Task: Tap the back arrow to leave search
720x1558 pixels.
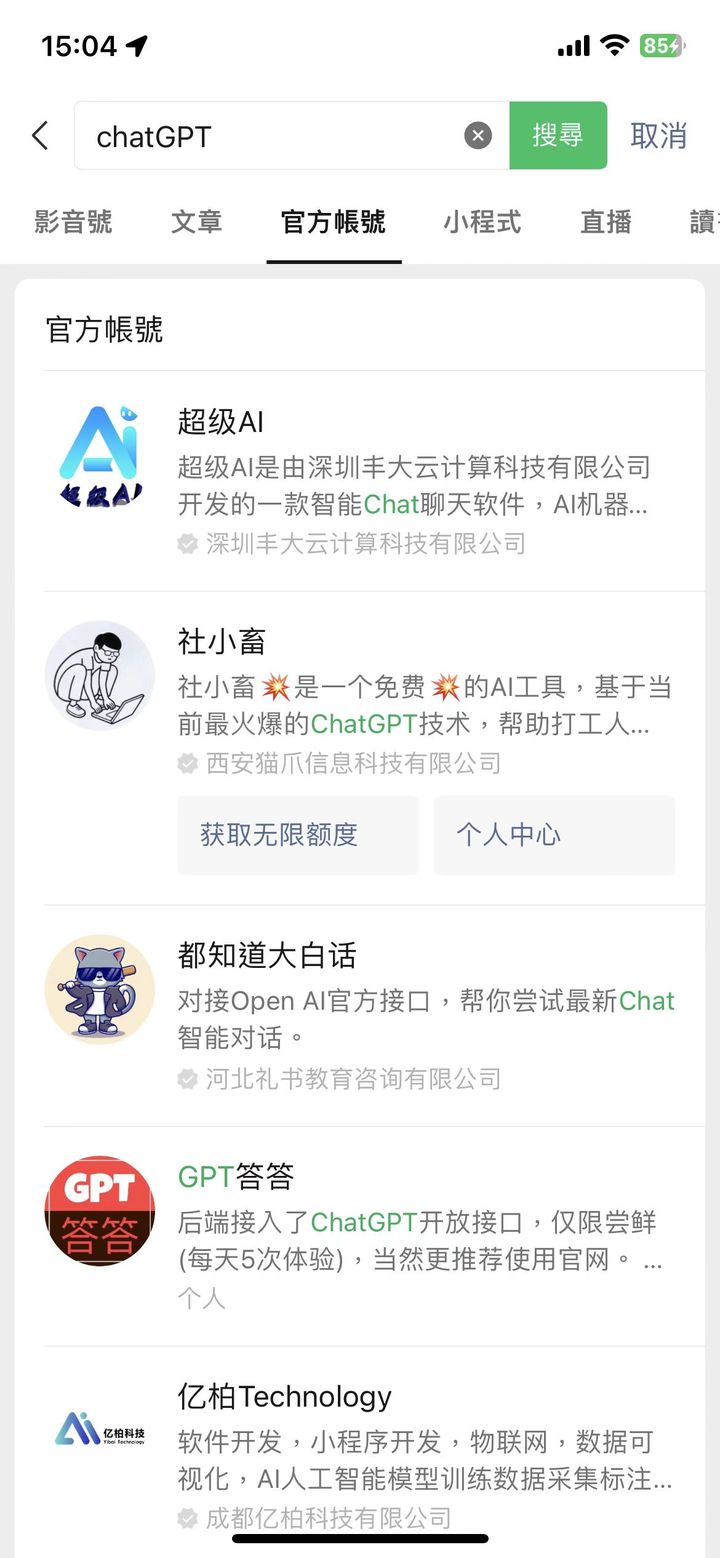Action: point(38,135)
